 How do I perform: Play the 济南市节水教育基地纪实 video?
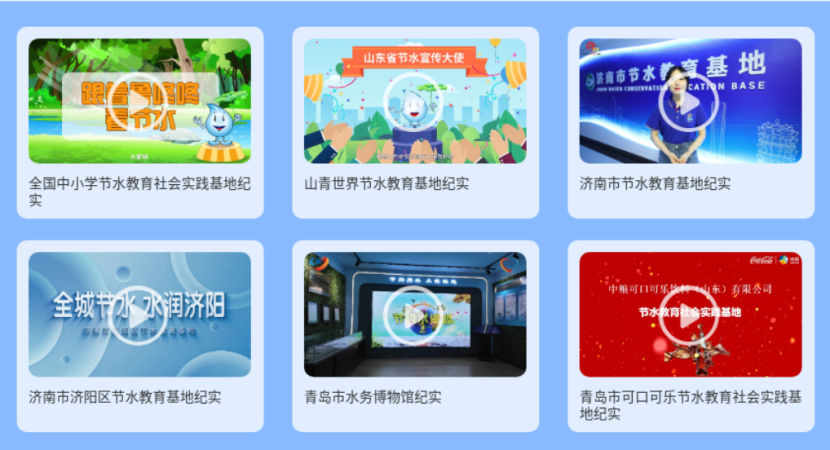(x=690, y=101)
